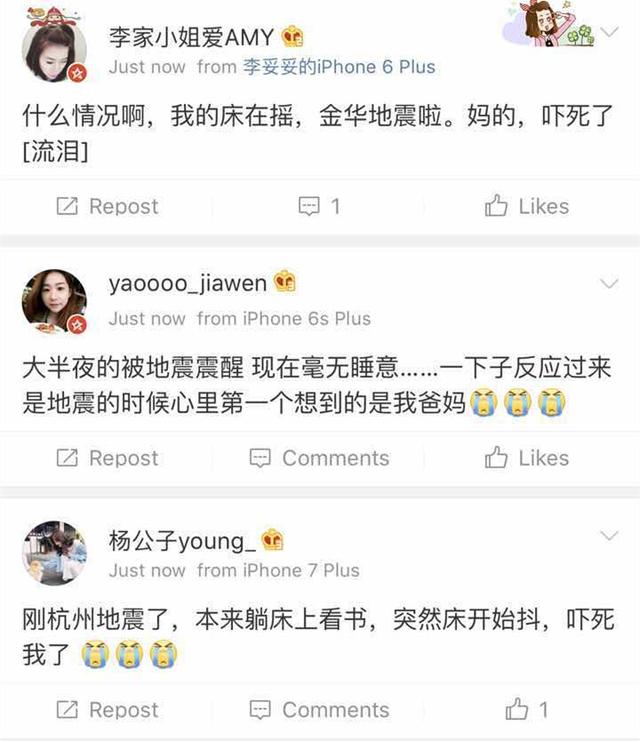
Task: Repost yaoooo_jiawen's post
Action: [x=107, y=458]
